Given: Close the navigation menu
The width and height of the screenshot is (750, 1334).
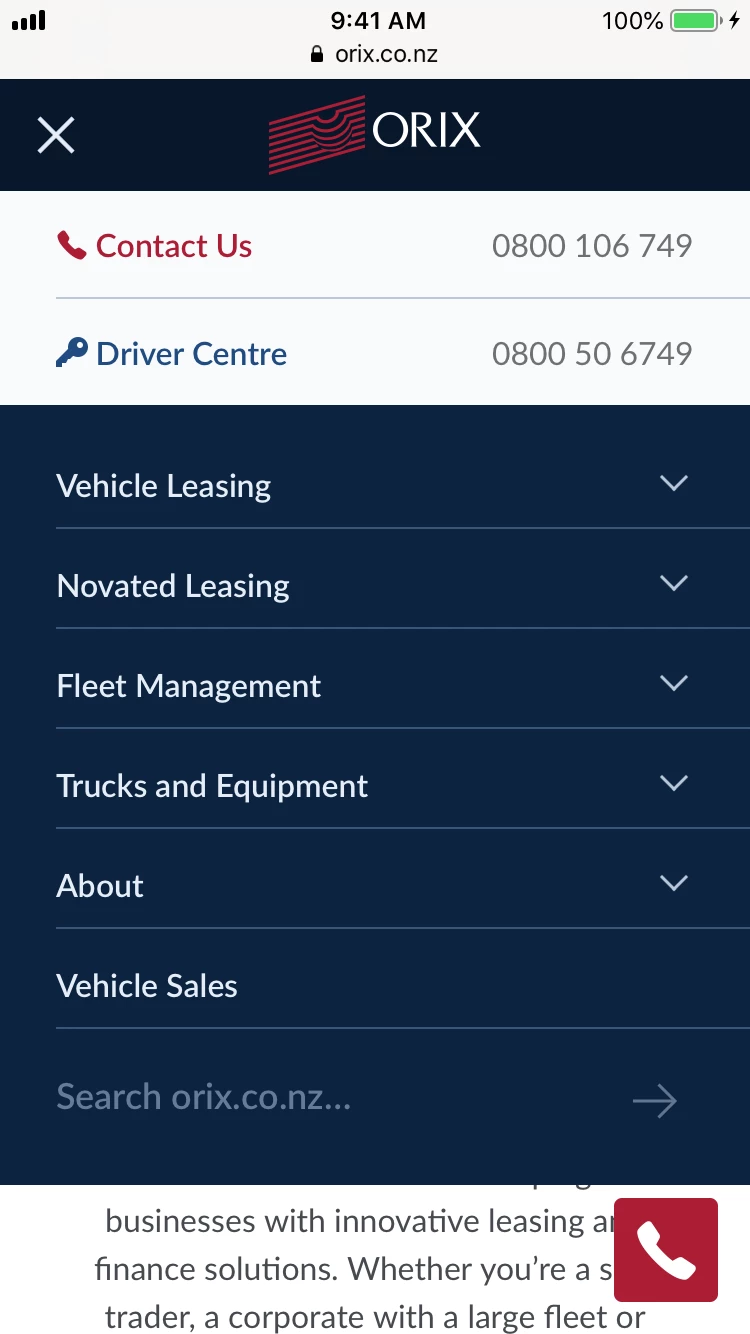Looking at the screenshot, I should click(56, 134).
